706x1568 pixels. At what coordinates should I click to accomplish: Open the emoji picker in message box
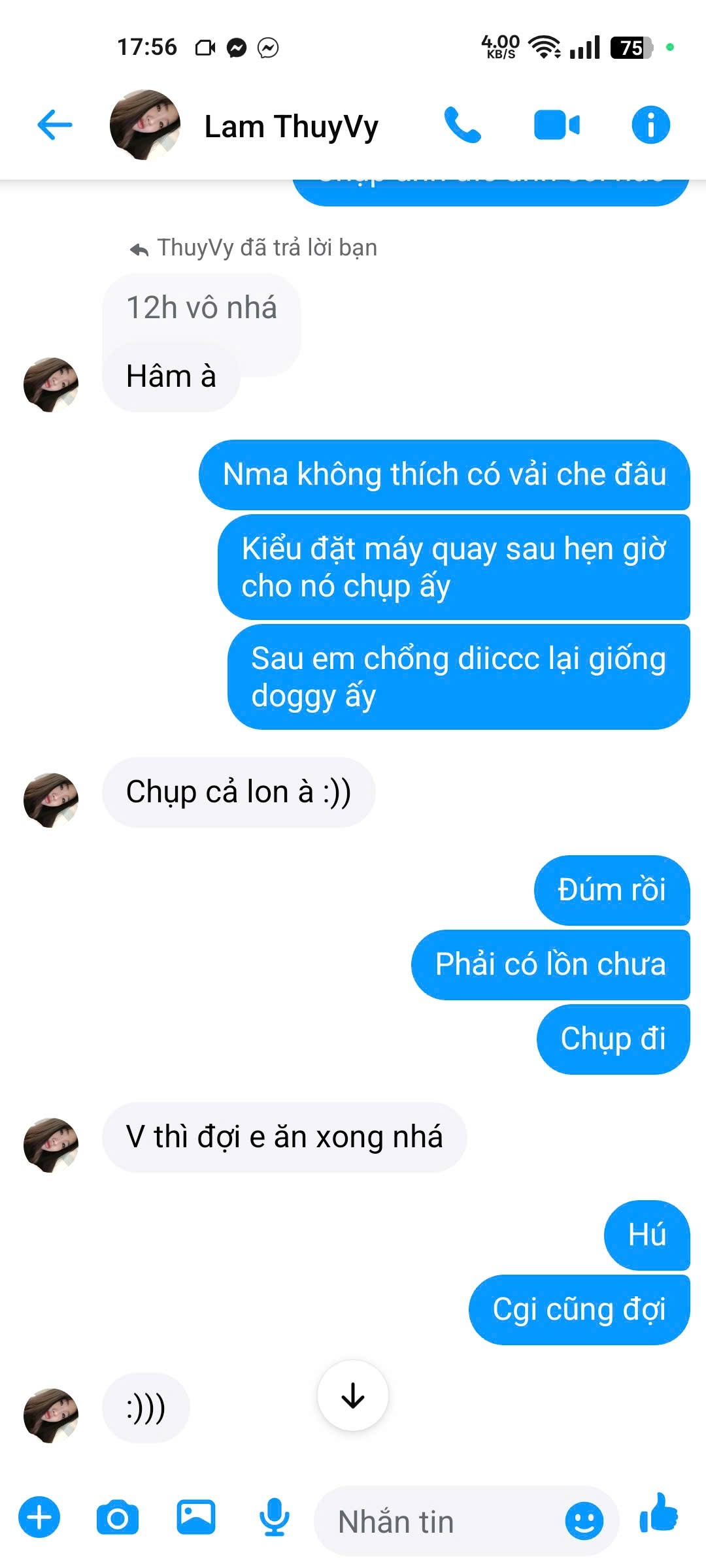point(584,1521)
